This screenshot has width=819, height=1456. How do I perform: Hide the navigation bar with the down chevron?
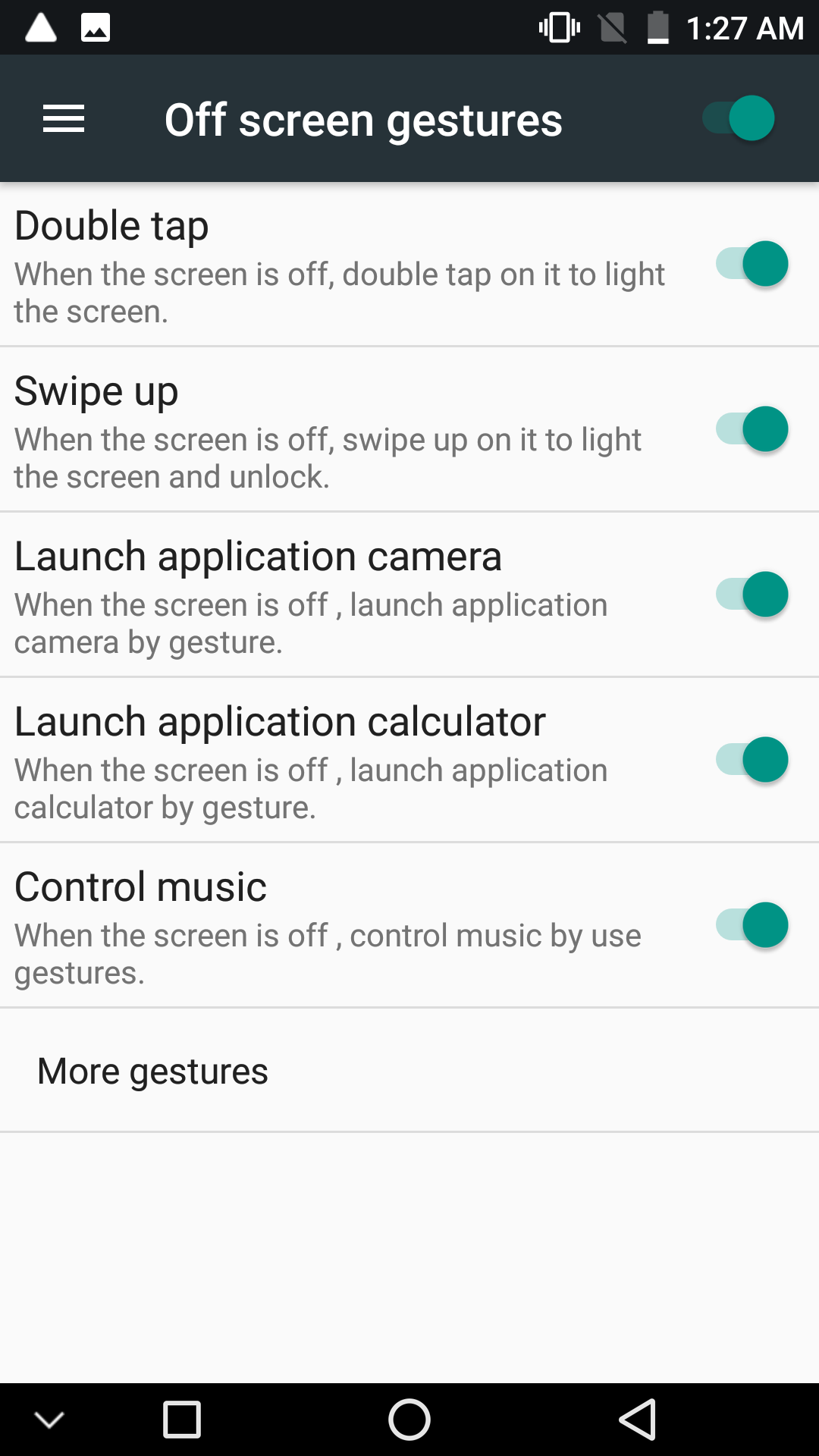point(49,1420)
